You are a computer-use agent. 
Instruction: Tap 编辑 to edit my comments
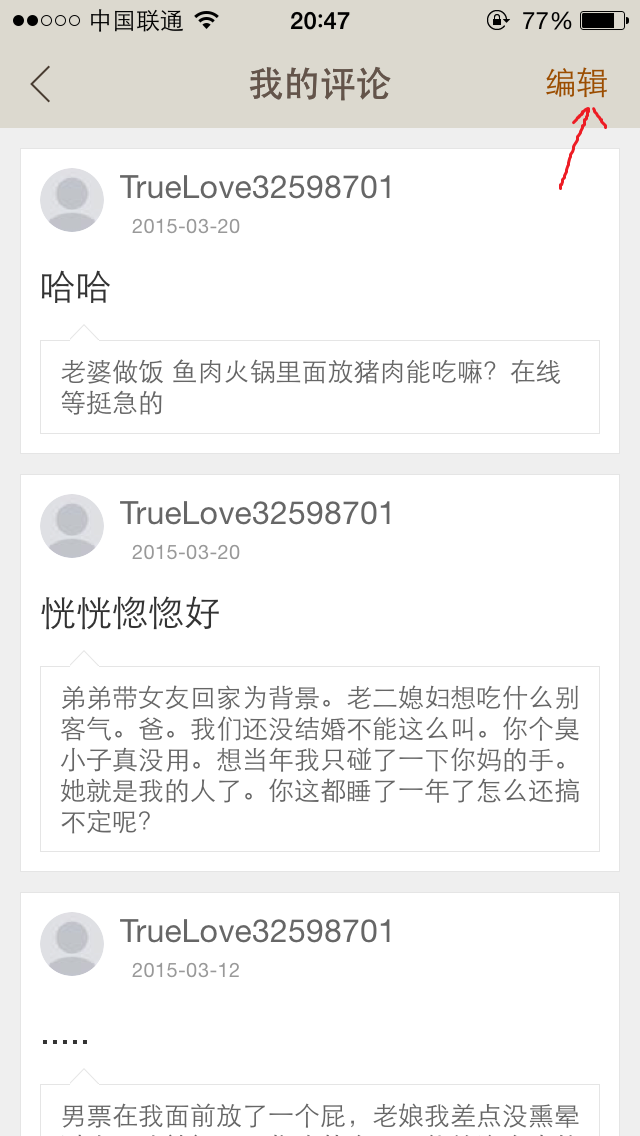pos(576,84)
